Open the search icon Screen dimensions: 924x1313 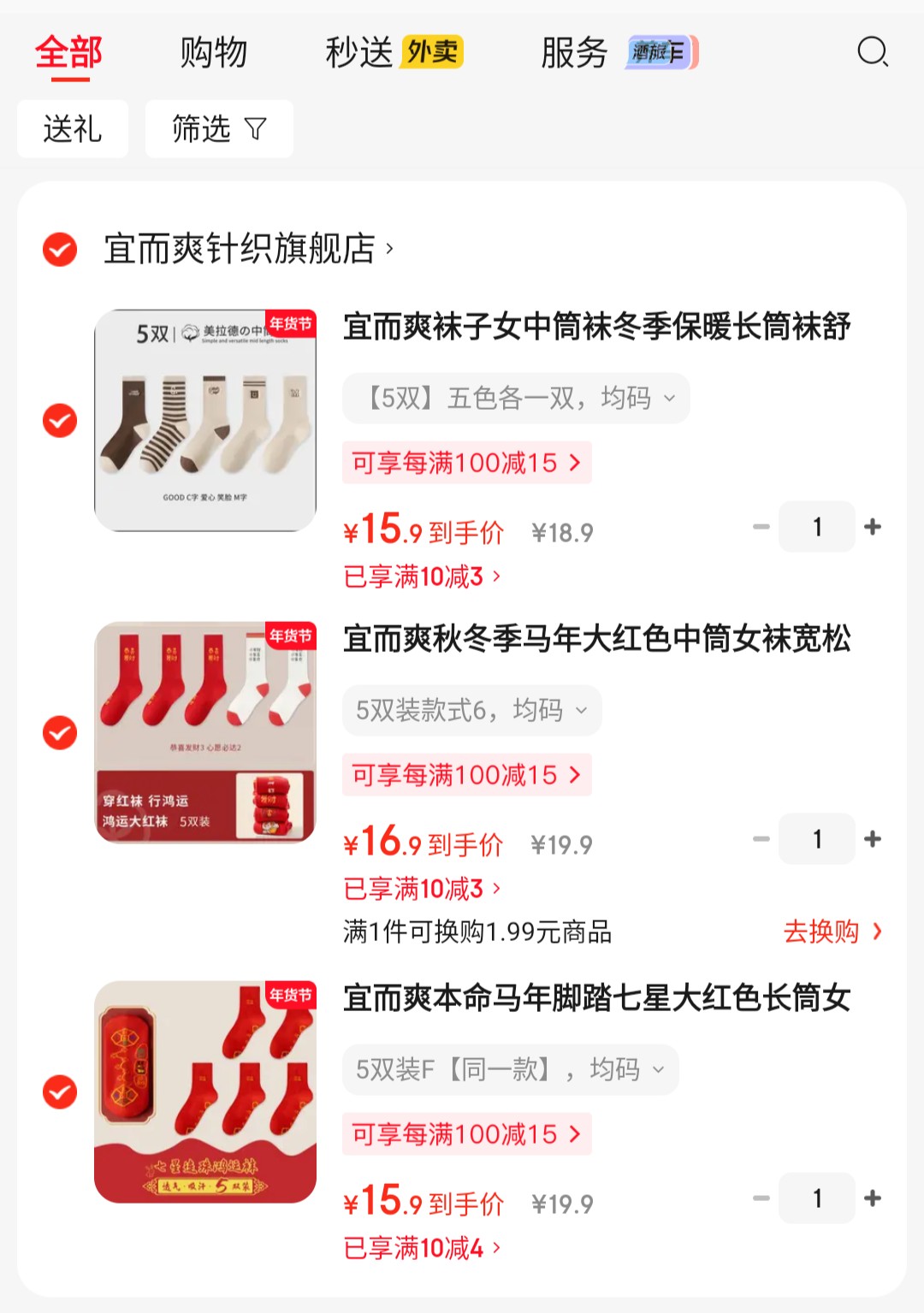pos(873,52)
